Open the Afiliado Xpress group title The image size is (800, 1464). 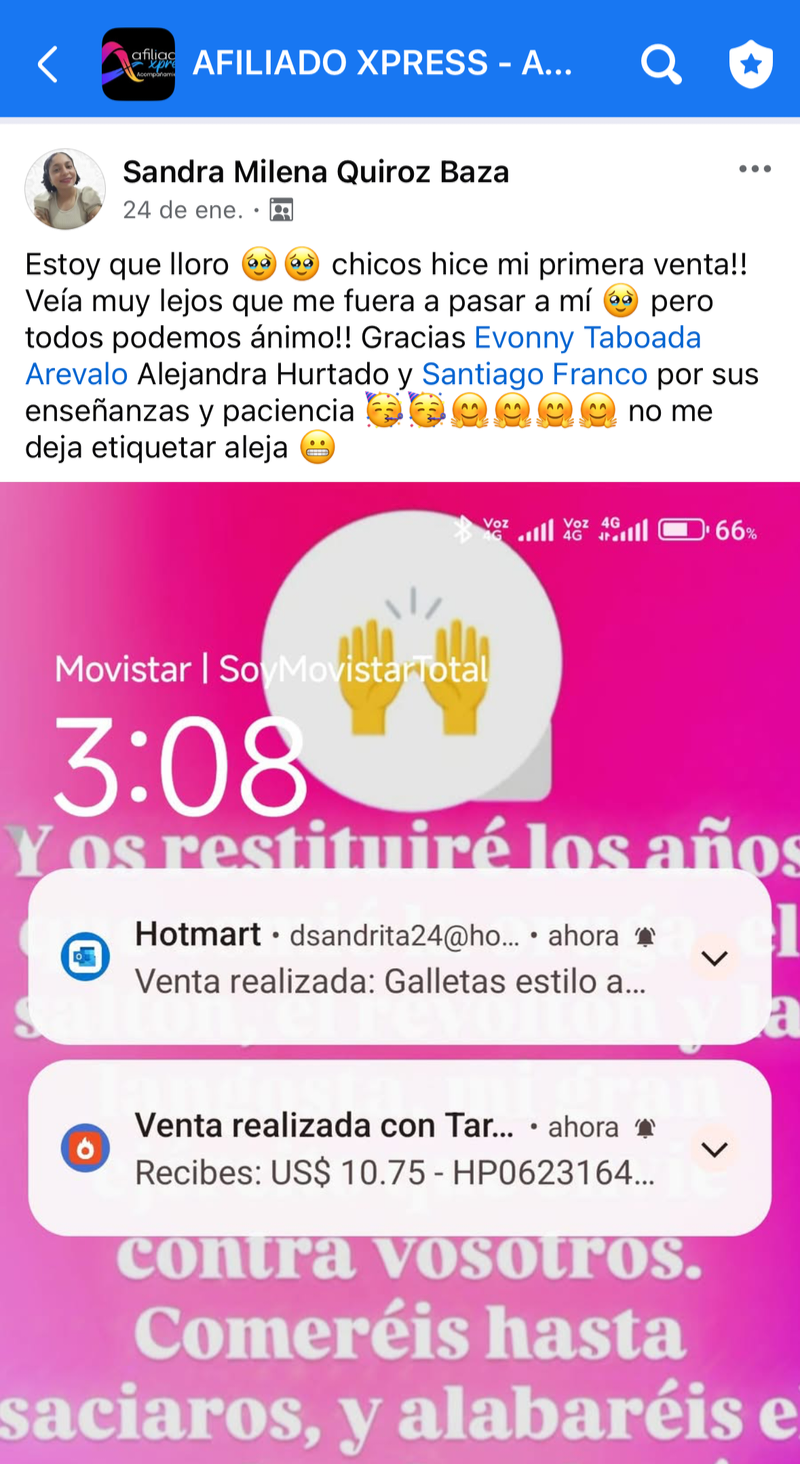pyautogui.click(x=382, y=65)
